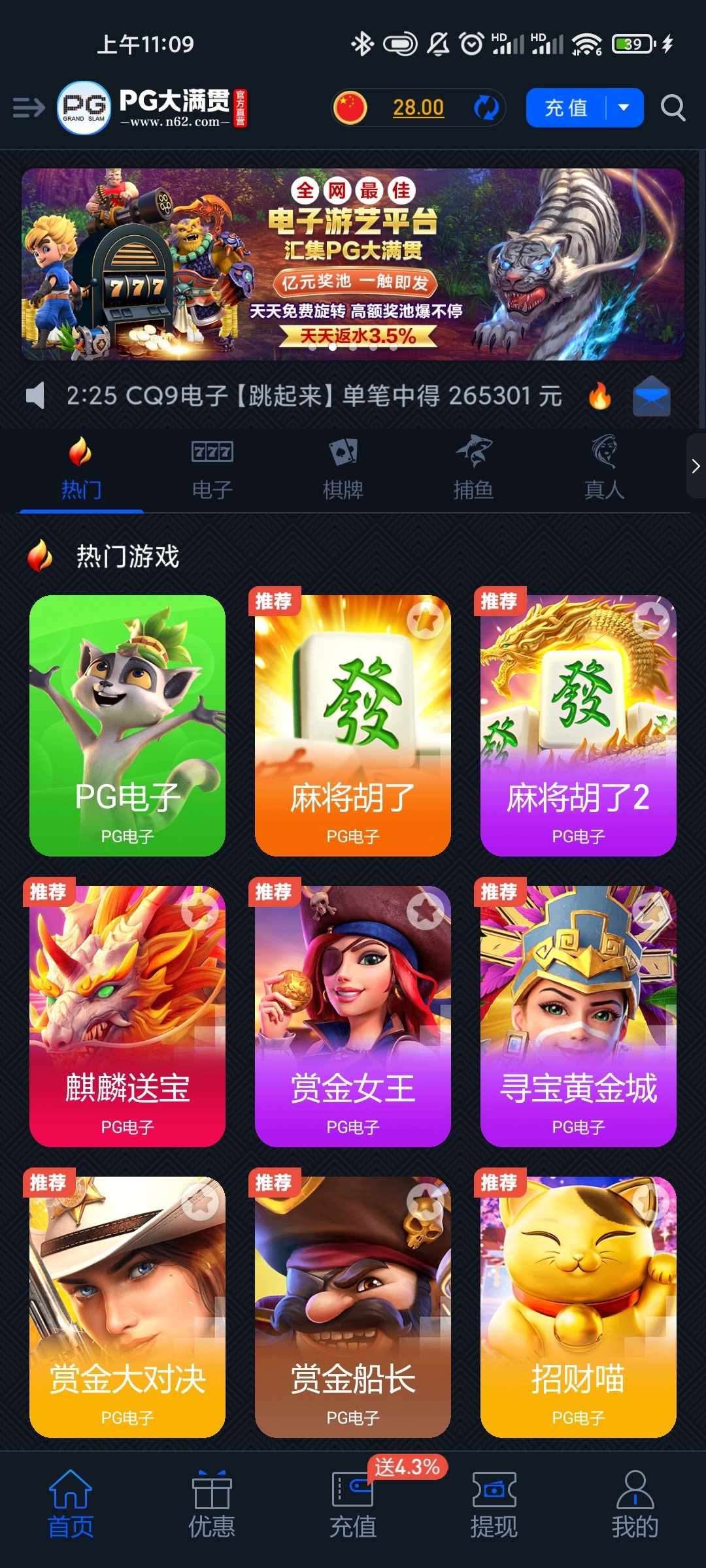Switch to the 电子 category tab

coord(212,468)
